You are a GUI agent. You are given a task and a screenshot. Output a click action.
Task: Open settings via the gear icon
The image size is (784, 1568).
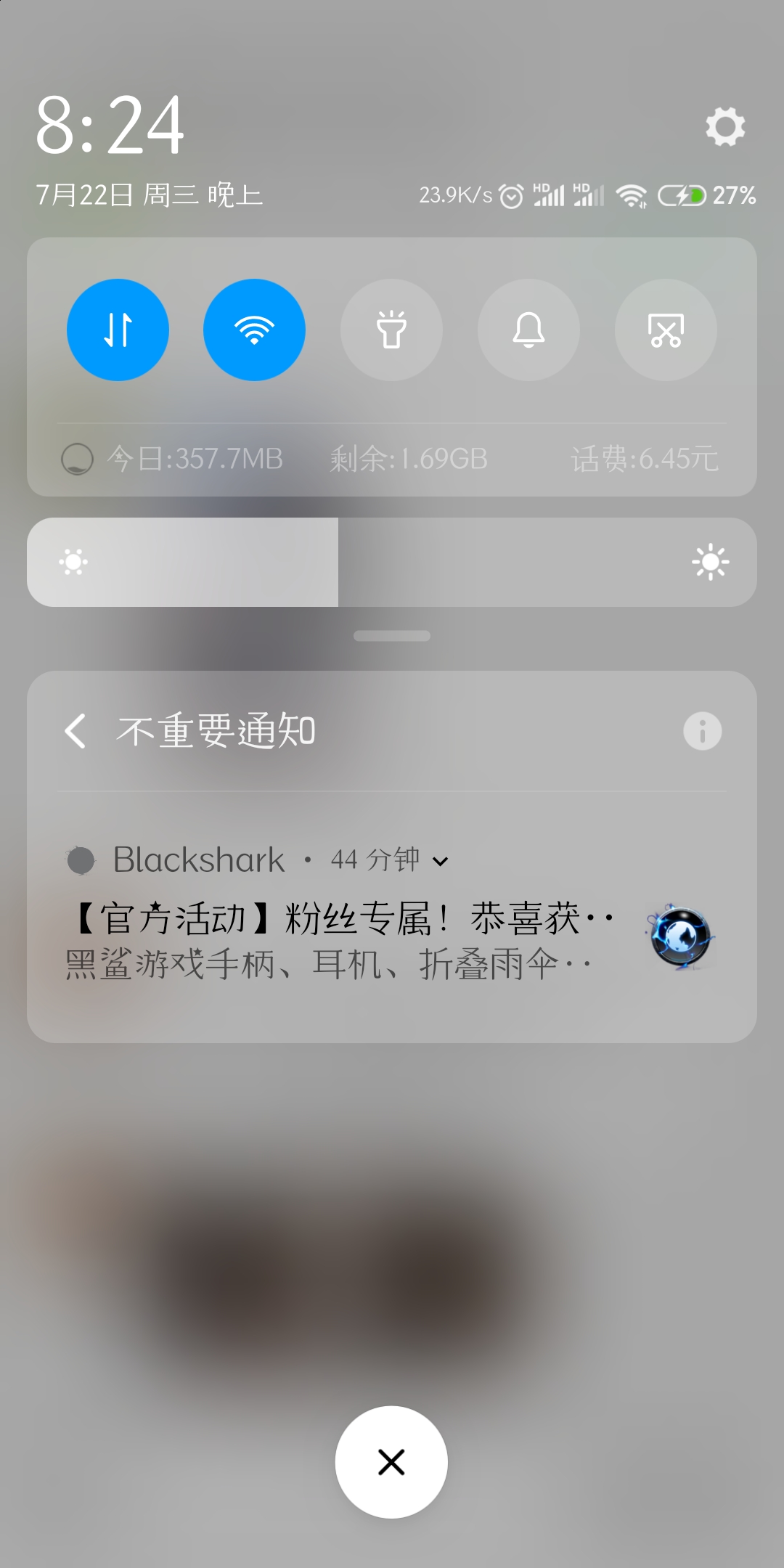tap(725, 127)
